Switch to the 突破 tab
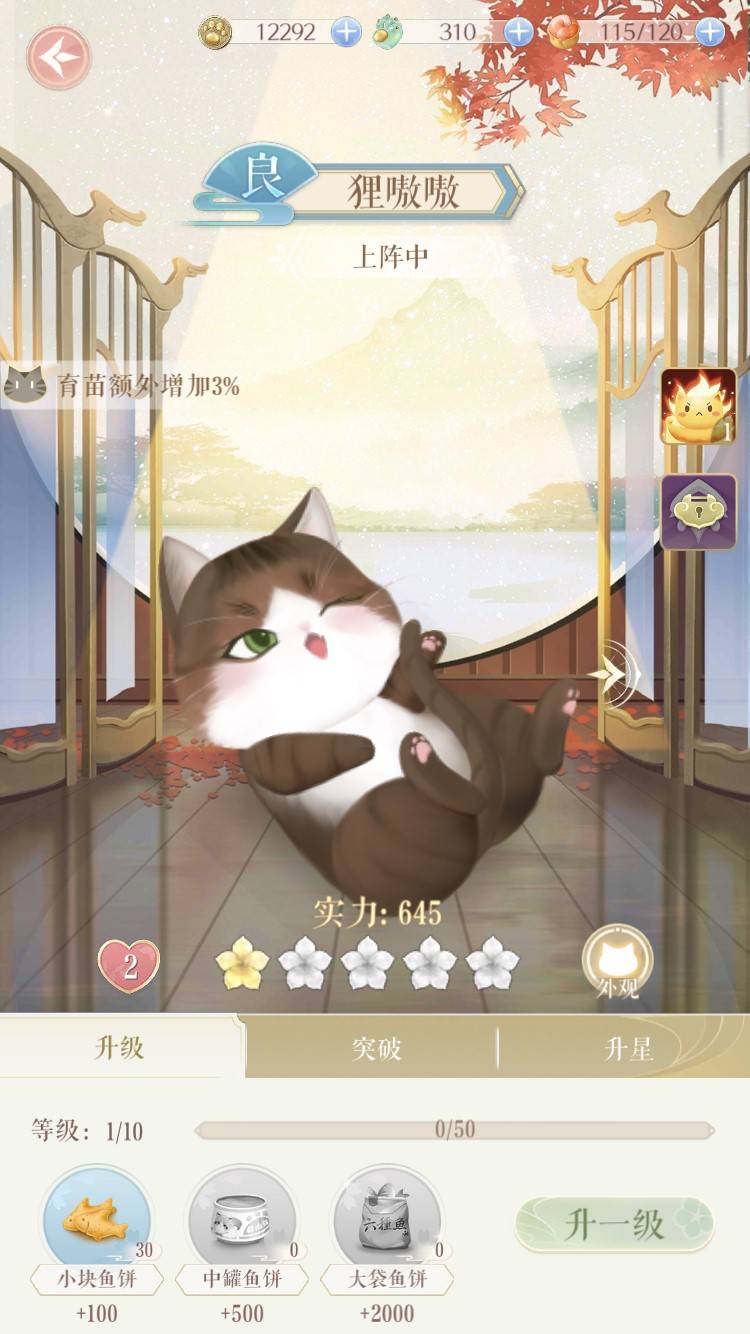 point(376,1048)
